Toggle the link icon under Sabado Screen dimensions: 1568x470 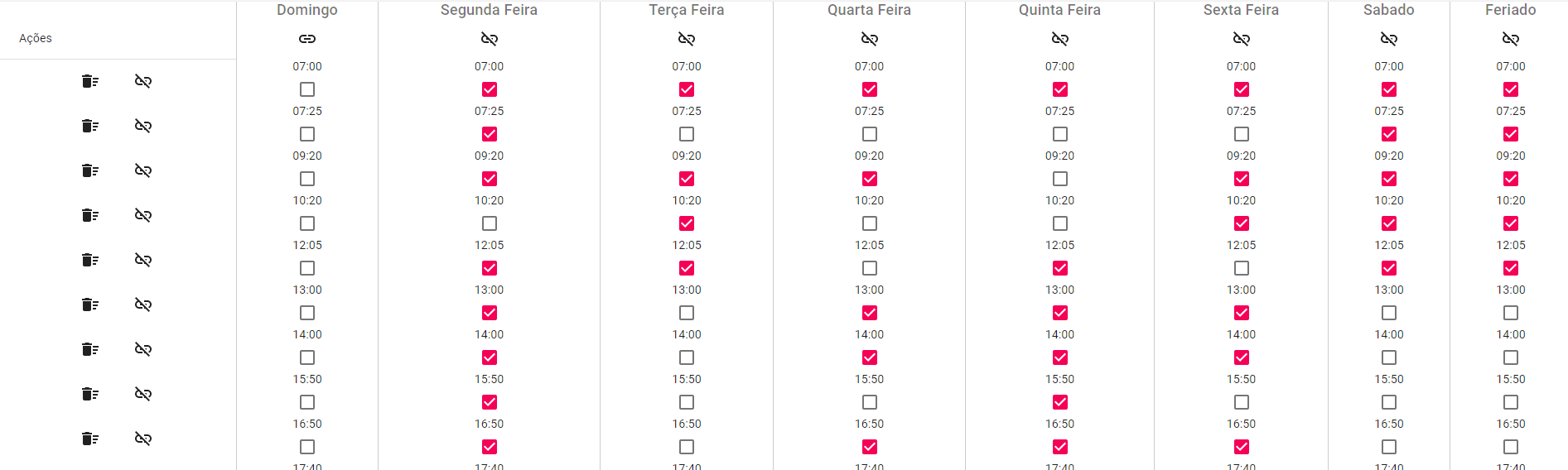click(1389, 39)
